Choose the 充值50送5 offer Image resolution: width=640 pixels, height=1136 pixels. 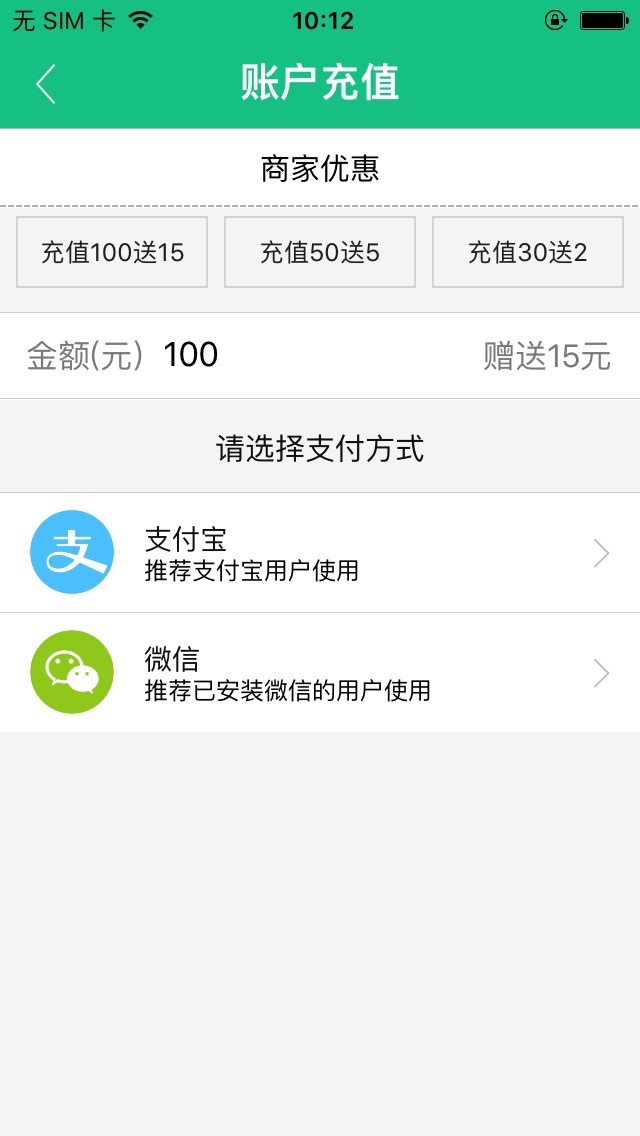(x=320, y=252)
